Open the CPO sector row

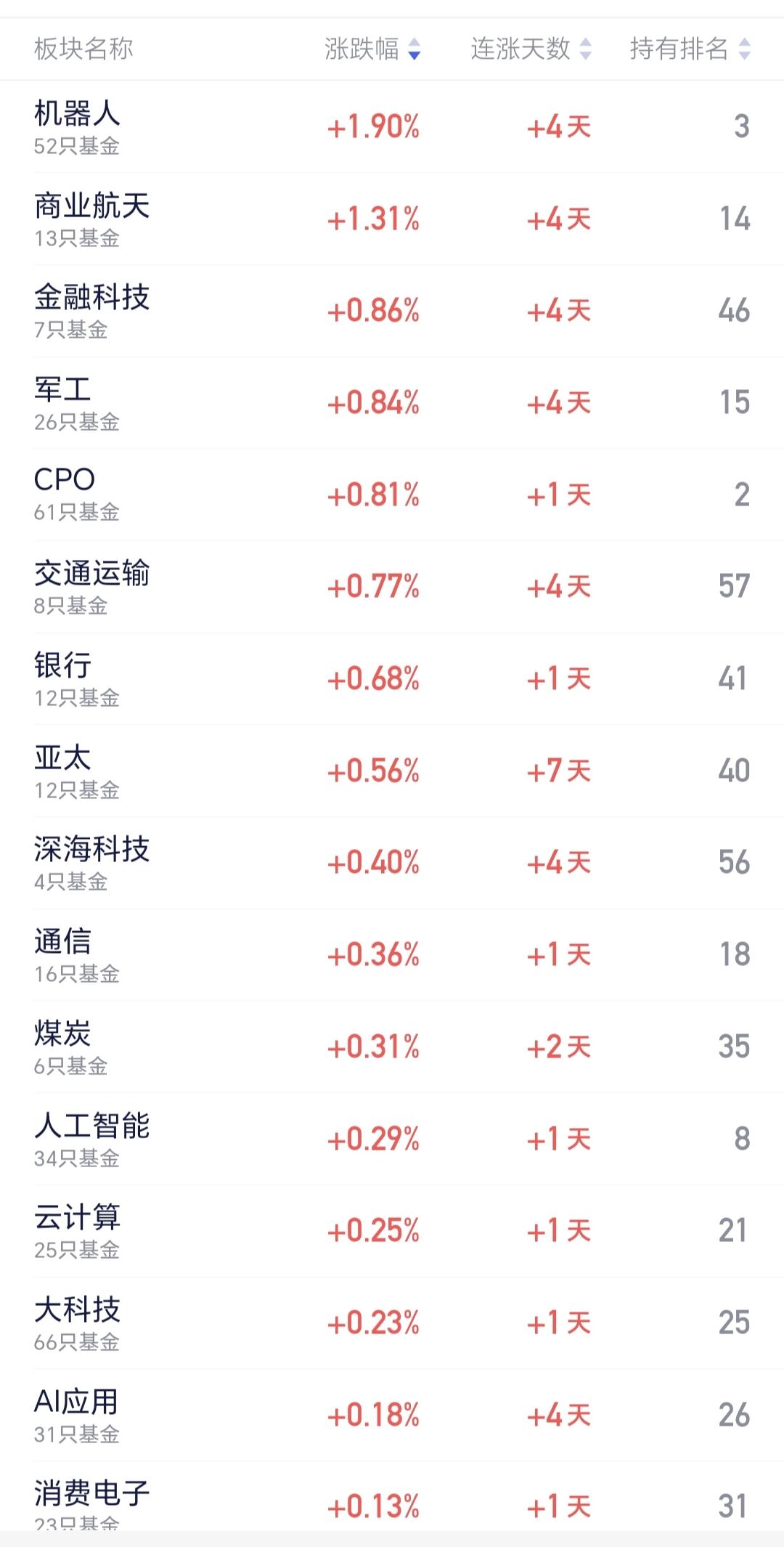tap(392, 495)
